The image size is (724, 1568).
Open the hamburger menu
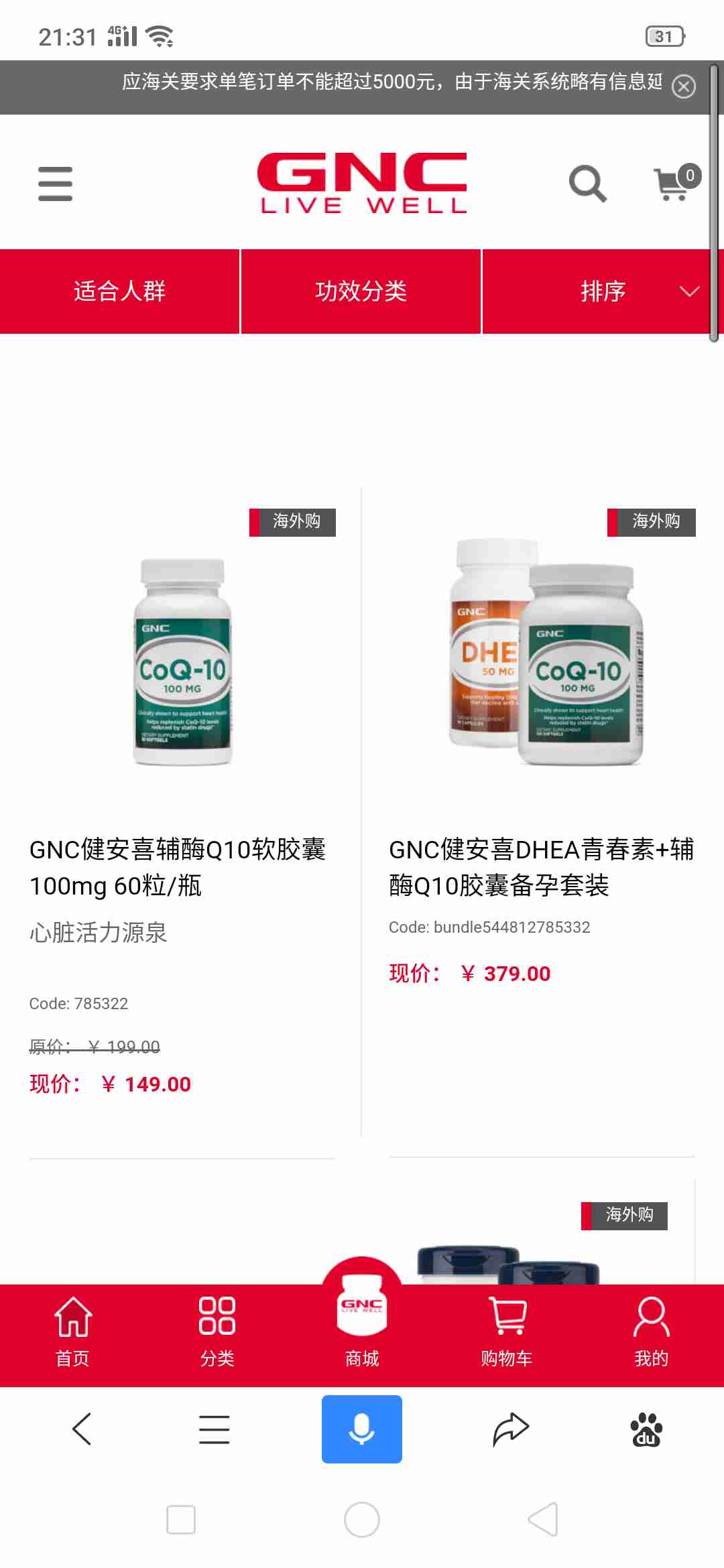coord(55,184)
